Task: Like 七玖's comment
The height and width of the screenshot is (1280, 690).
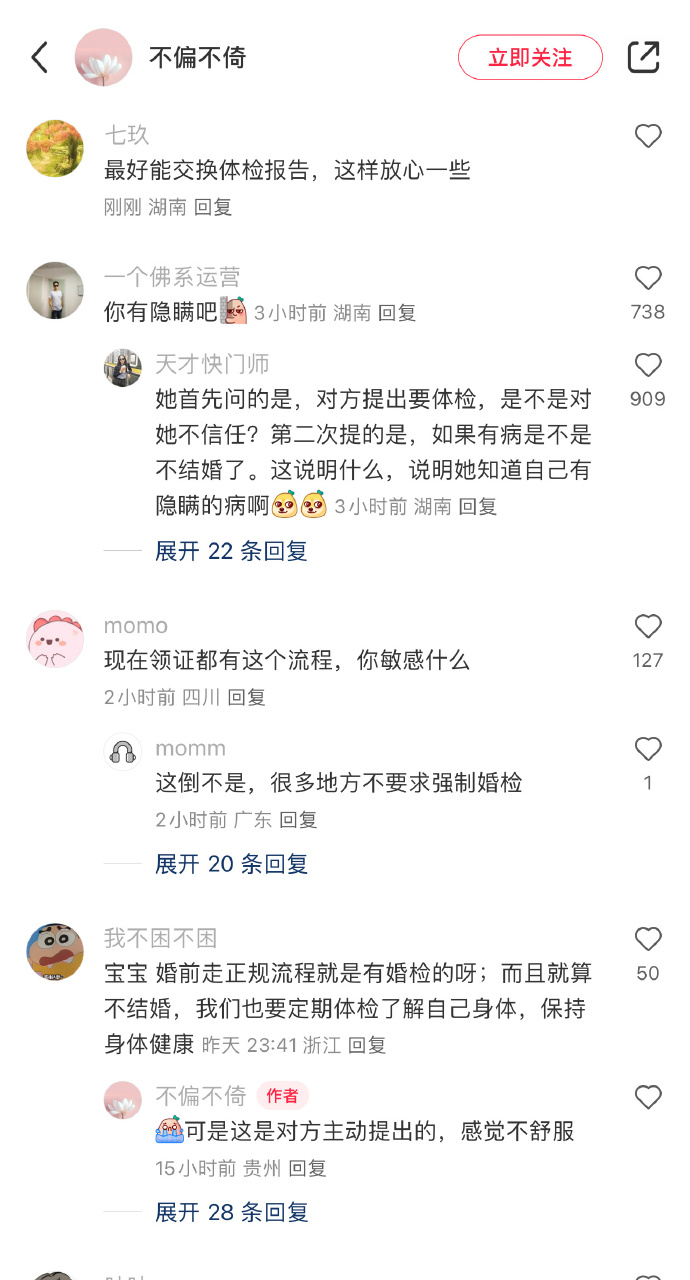Action: coord(648,136)
